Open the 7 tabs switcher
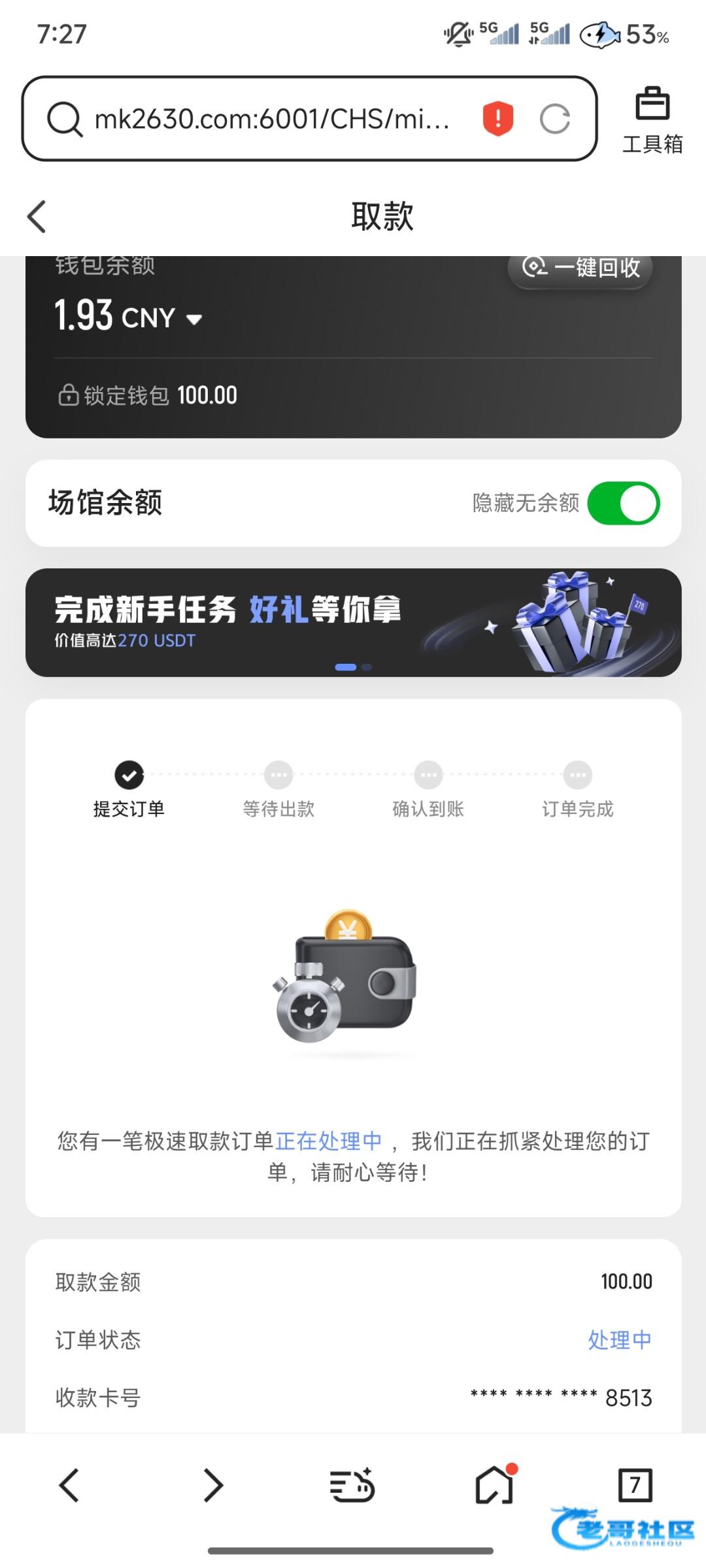 tap(635, 1485)
